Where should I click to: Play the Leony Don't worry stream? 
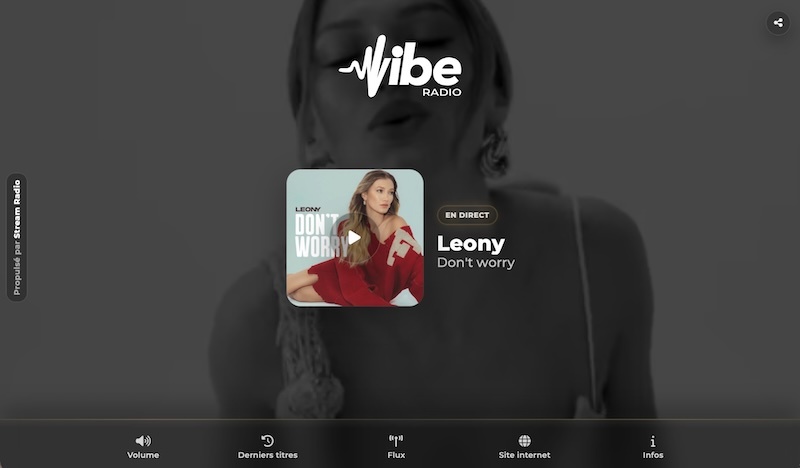354,237
